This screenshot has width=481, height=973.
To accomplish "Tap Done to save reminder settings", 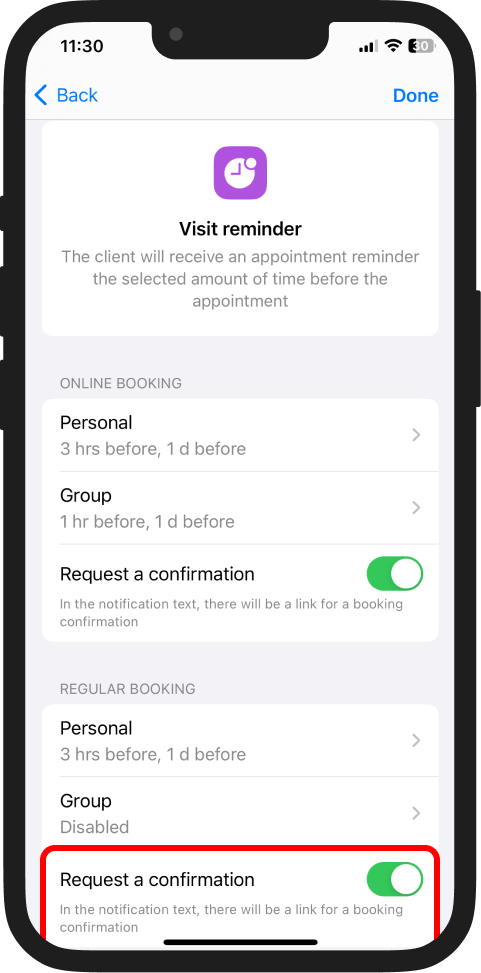I will point(415,95).
